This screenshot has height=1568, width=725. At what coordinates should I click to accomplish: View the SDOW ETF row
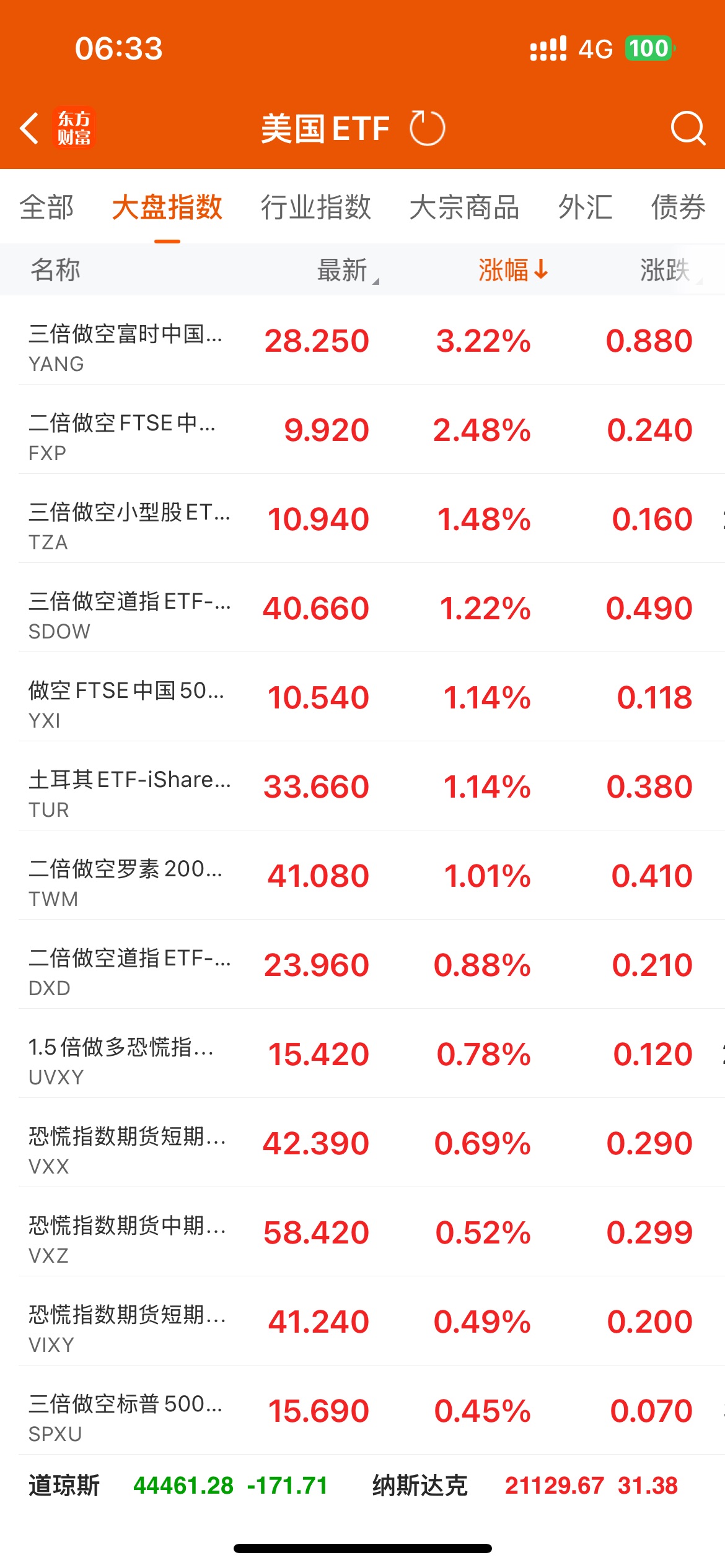click(362, 608)
